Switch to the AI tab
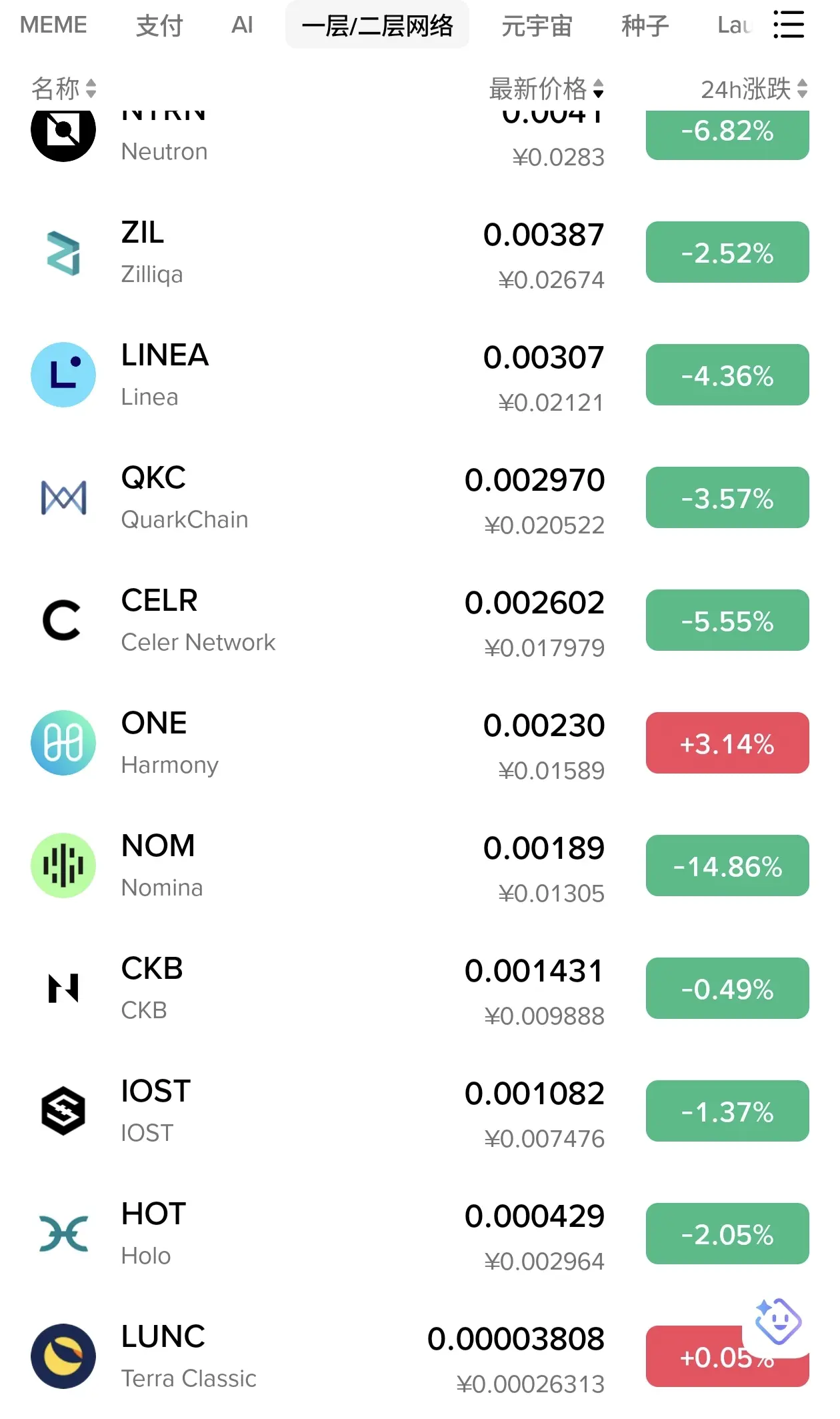840x1419 pixels. coord(242,25)
